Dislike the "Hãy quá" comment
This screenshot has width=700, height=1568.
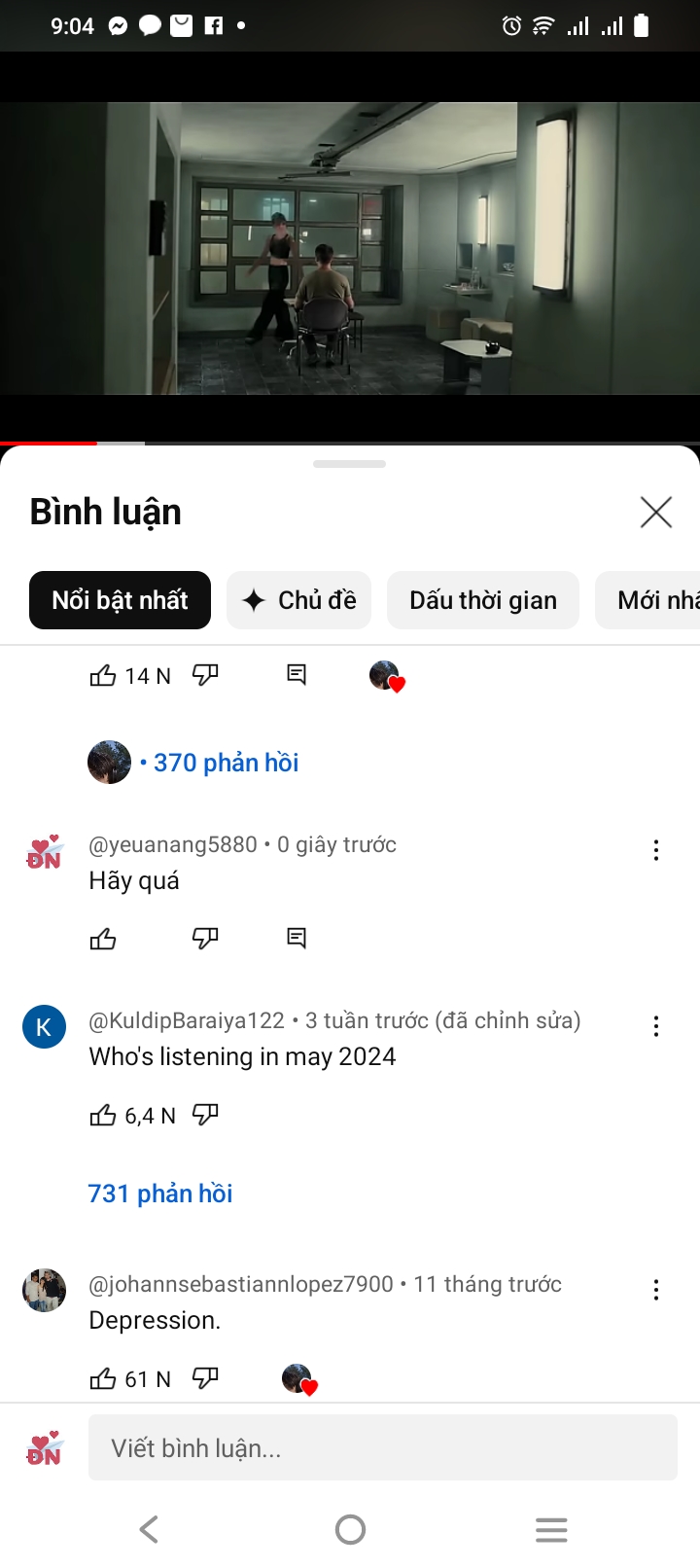tap(205, 939)
